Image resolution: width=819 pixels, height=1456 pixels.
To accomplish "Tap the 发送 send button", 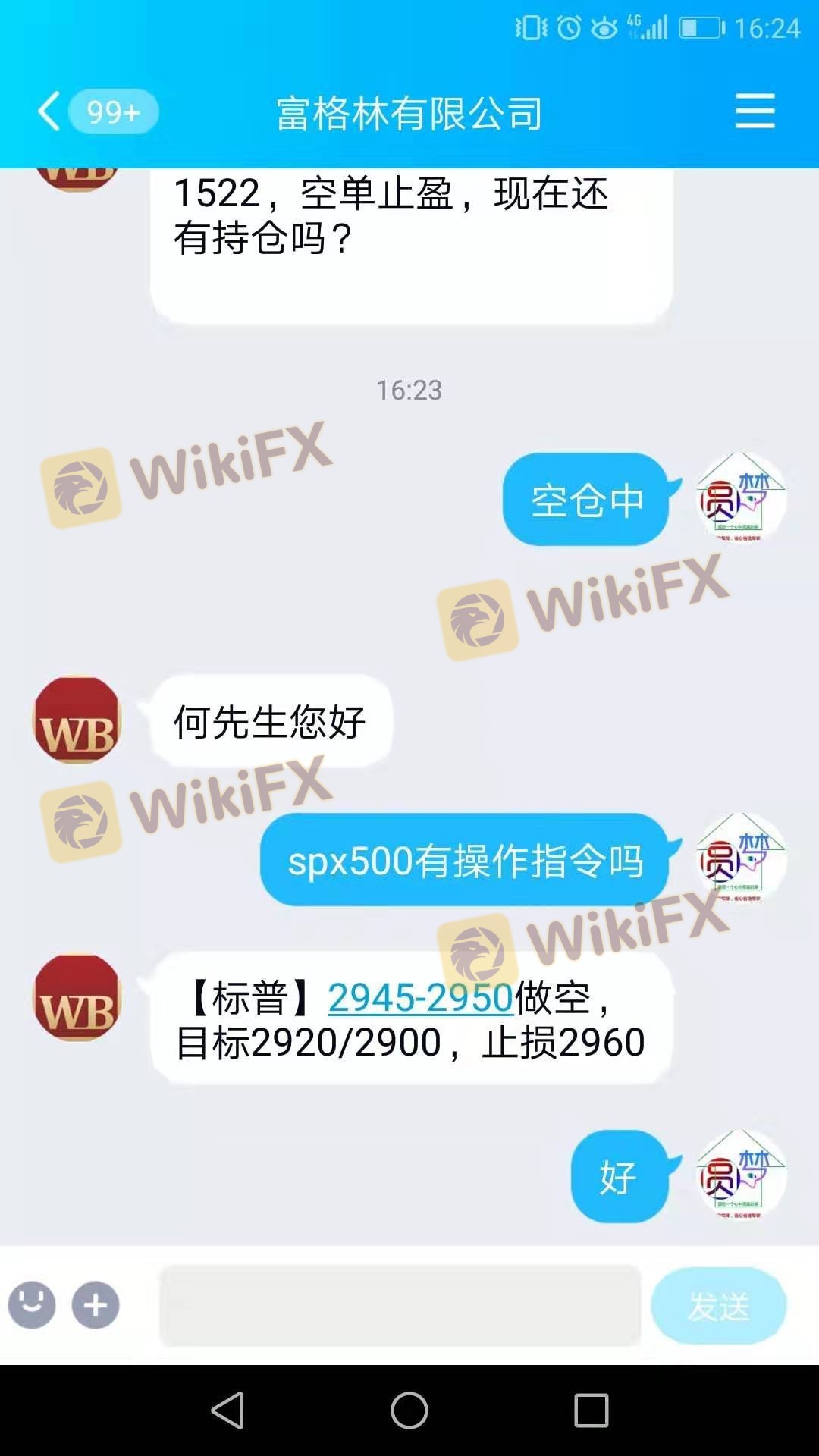I will point(718,1305).
